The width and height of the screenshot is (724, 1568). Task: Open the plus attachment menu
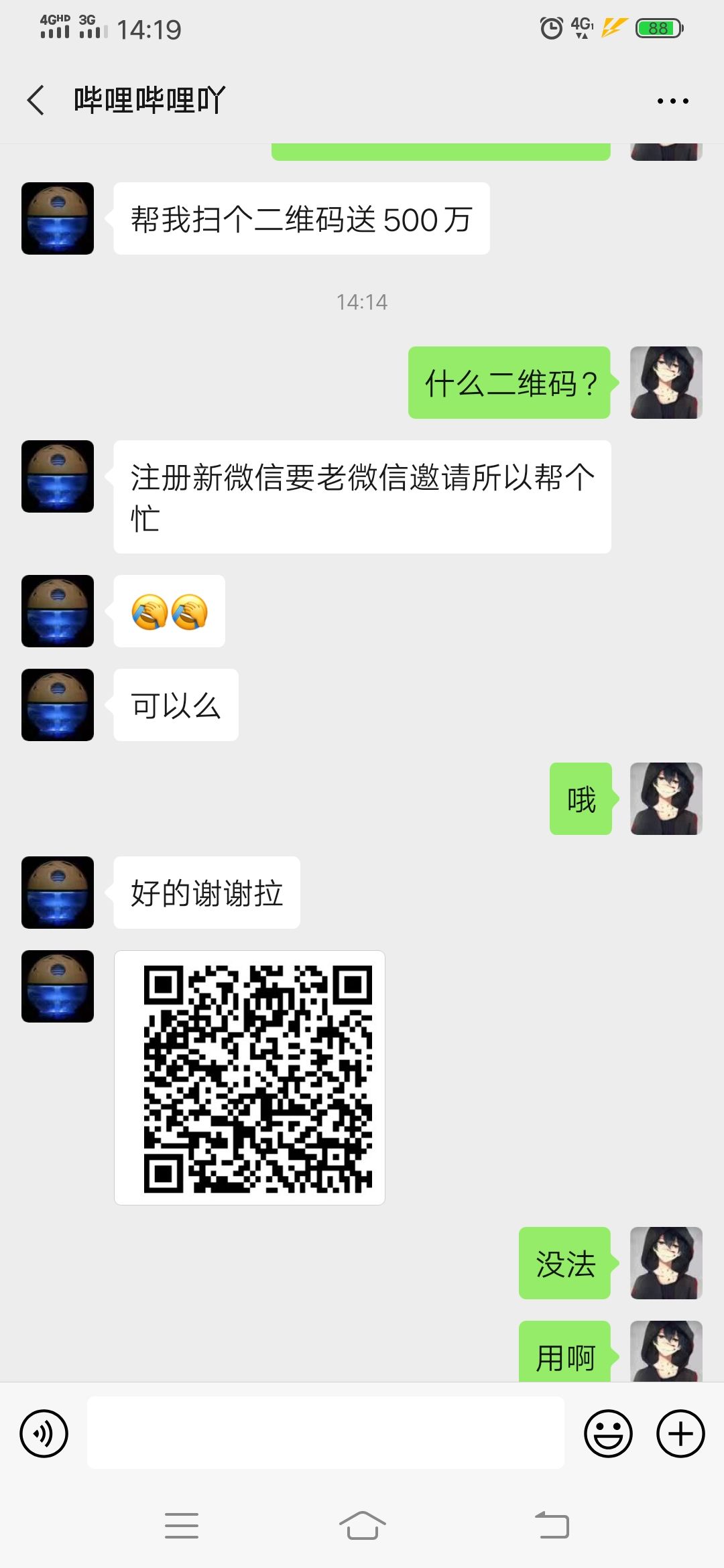[680, 1433]
